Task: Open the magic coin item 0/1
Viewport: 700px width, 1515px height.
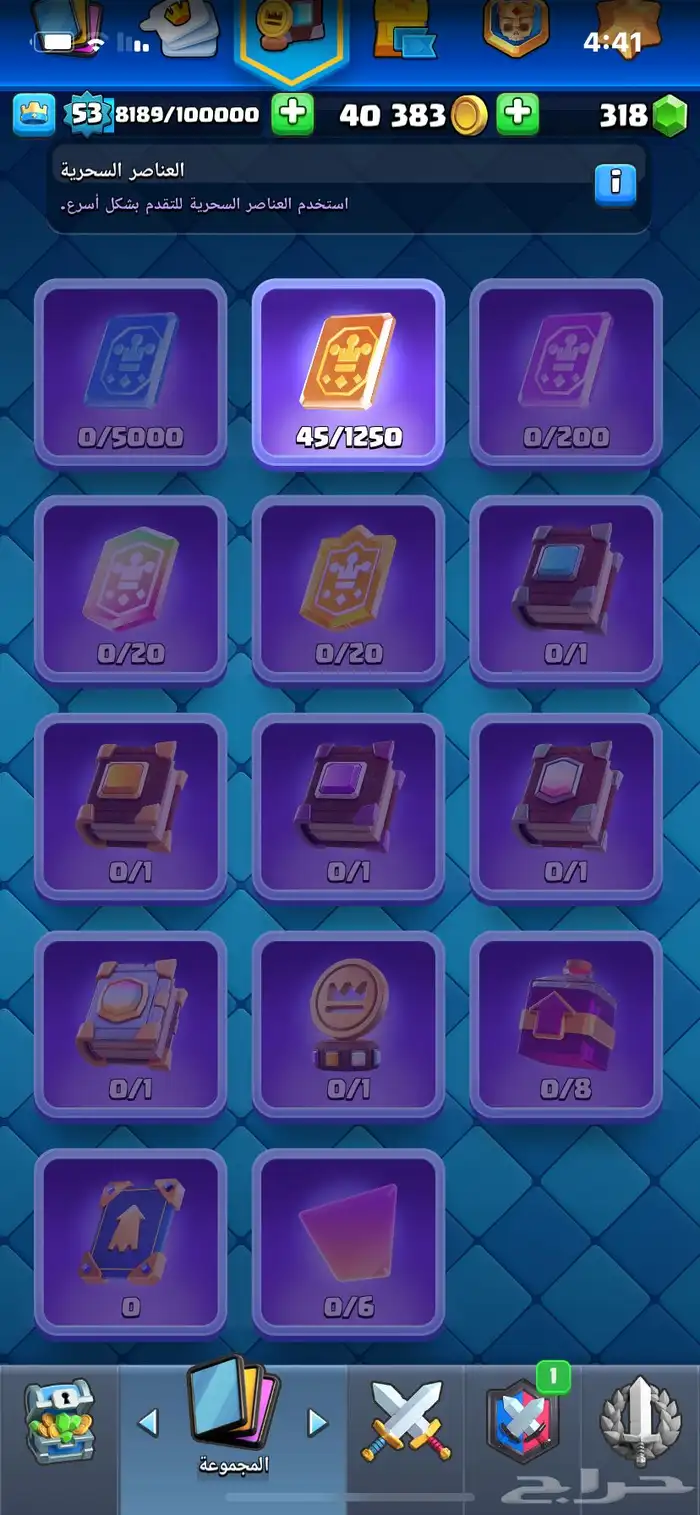Action: (x=348, y=1024)
